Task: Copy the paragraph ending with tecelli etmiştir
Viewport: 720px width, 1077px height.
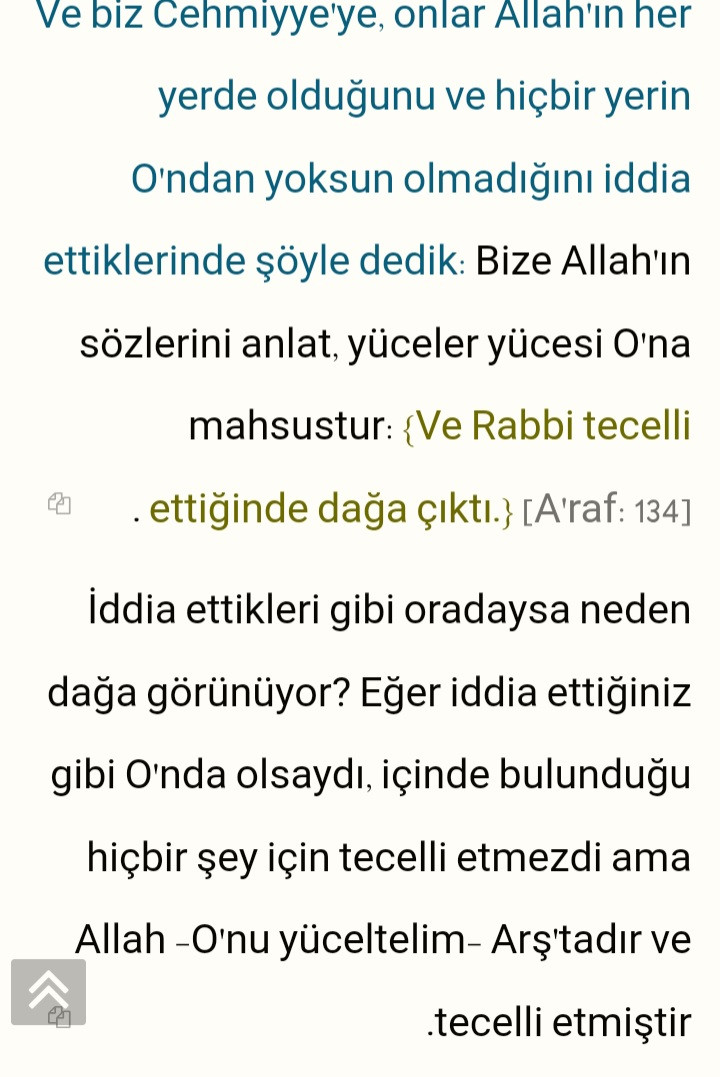Action: coord(63,1019)
